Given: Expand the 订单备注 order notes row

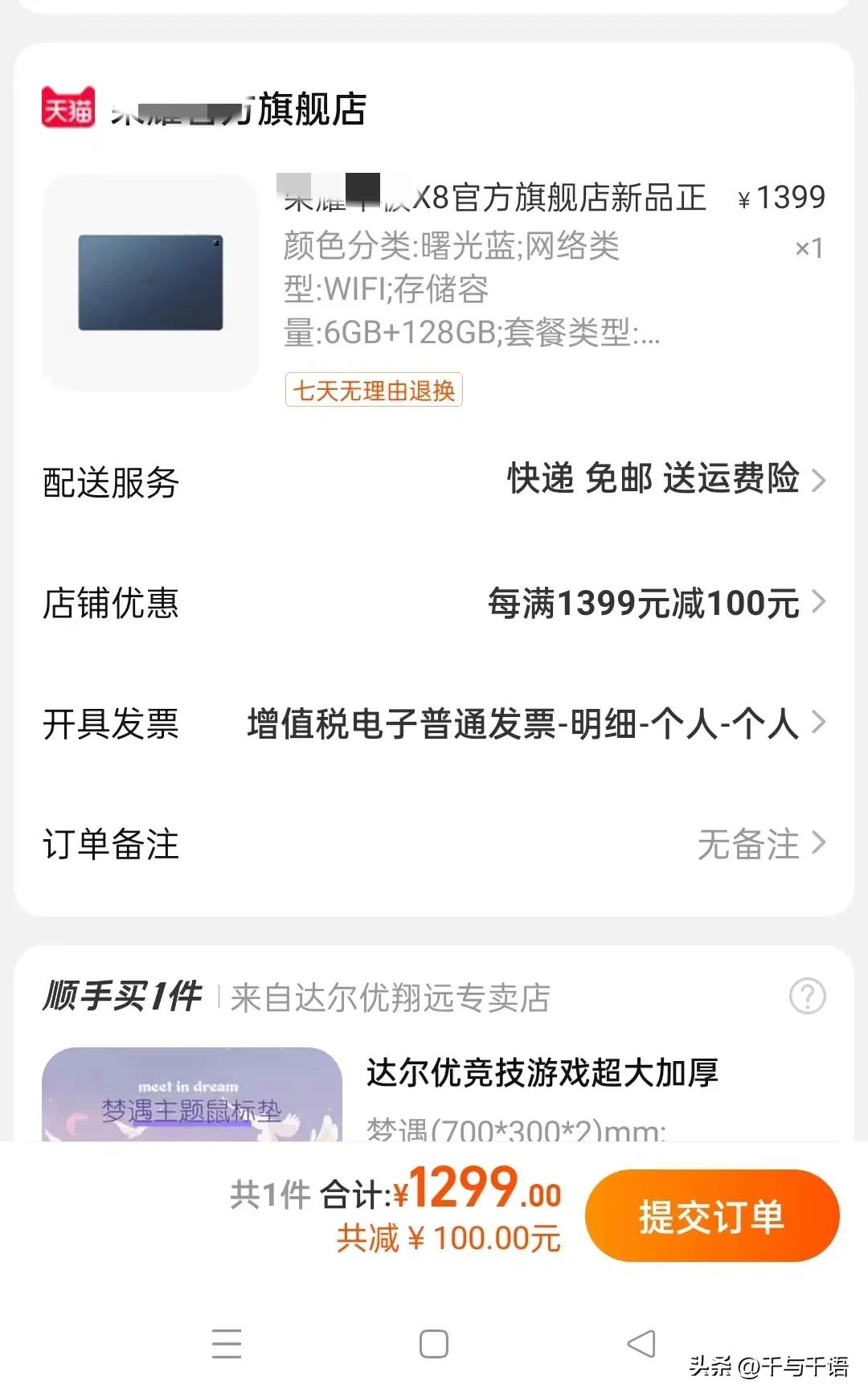Looking at the screenshot, I should pyautogui.click(x=434, y=845).
